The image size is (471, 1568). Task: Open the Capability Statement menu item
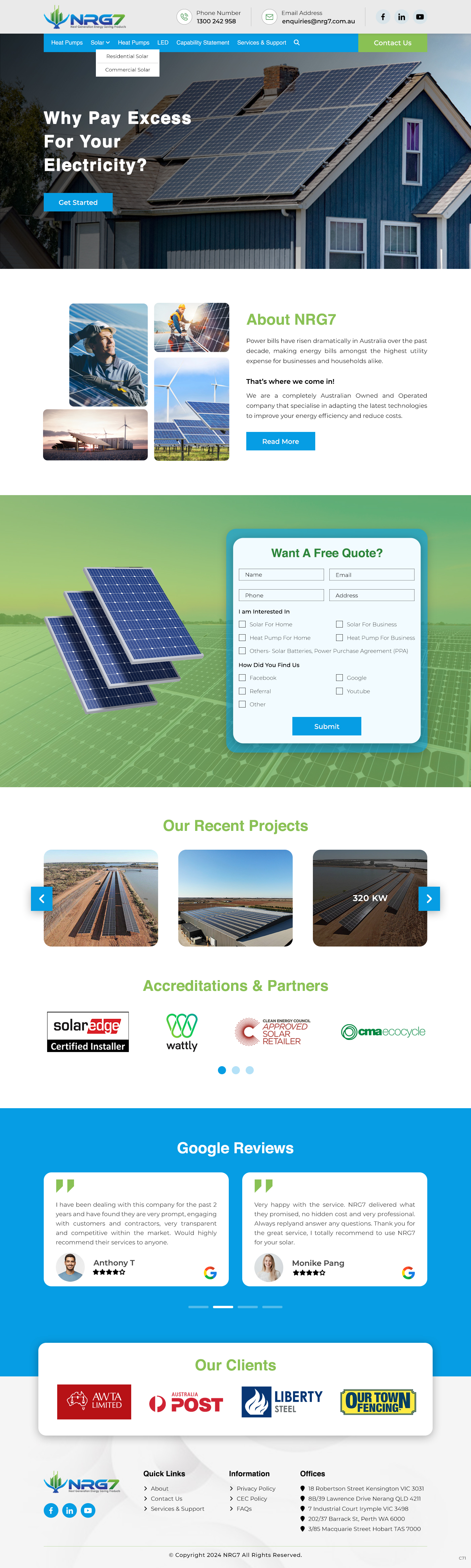click(x=202, y=43)
